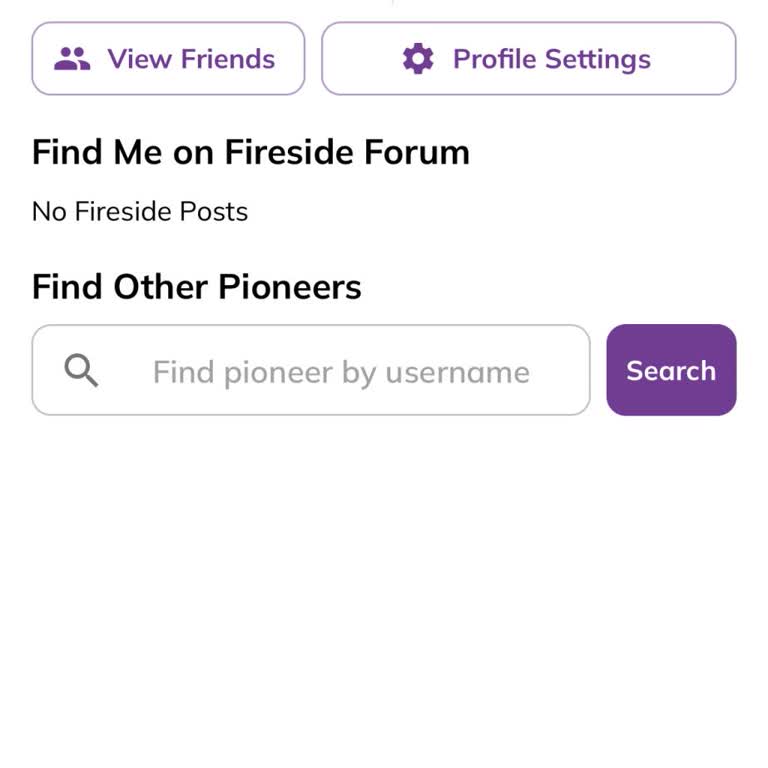Tap the purple Search button
The width and height of the screenshot is (768, 768).
click(x=671, y=370)
